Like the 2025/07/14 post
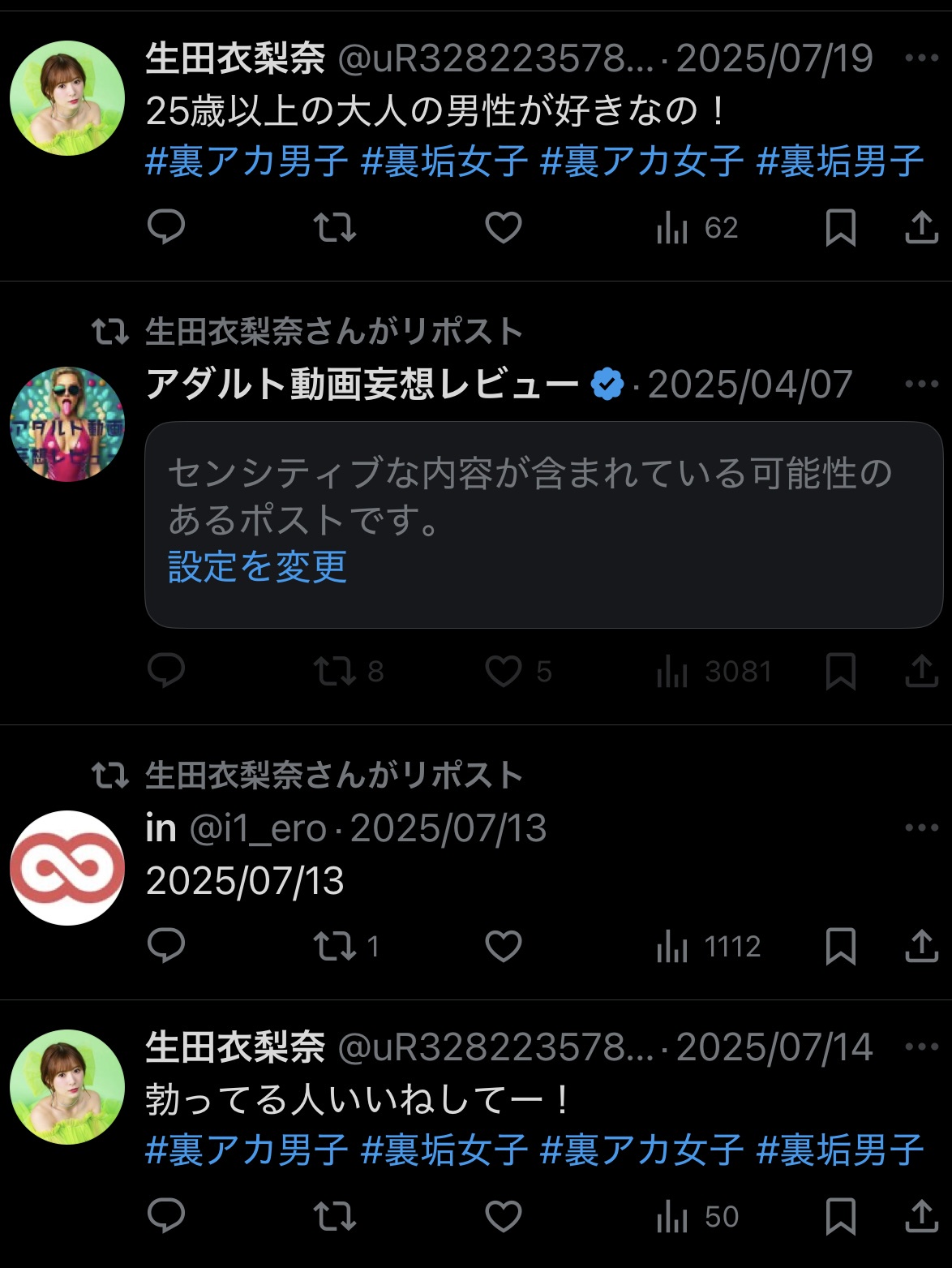The height and width of the screenshot is (1268, 952). pyautogui.click(x=503, y=1217)
